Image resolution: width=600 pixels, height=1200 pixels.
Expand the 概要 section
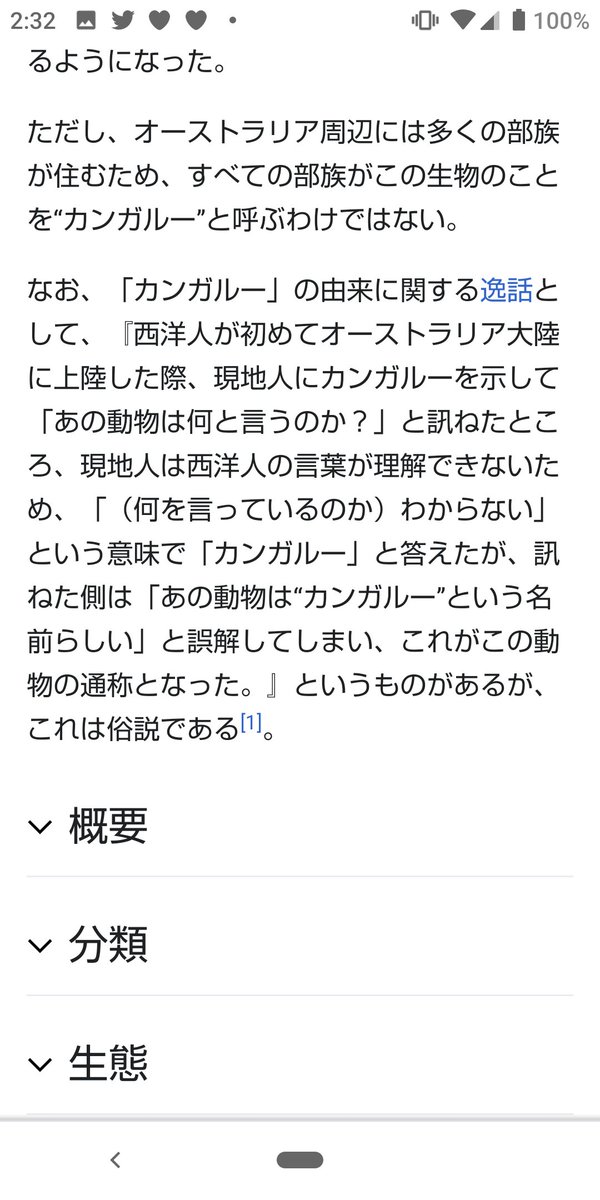coord(108,826)
